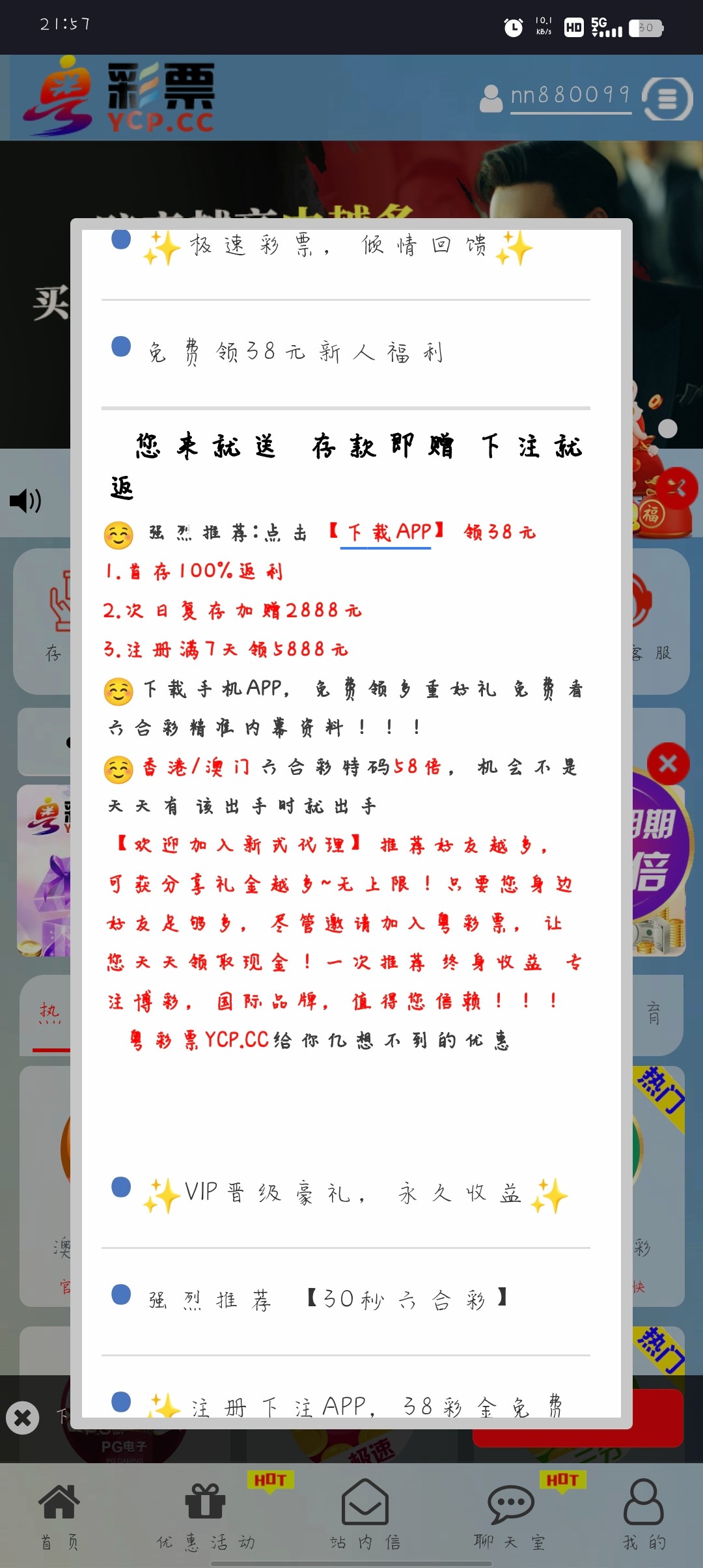Tap the 下载APP download link
Screen dimensions: 703x1568
[386, 533]
